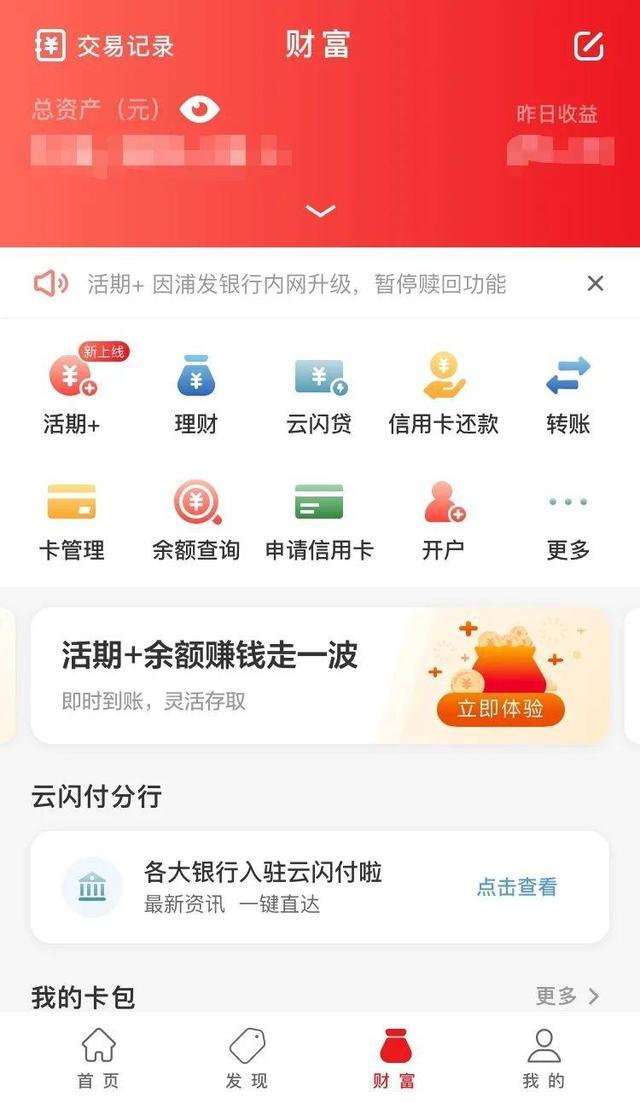Expand the assets panel chevron
The height and width of the screenshot is (1103, 640).
320,211
